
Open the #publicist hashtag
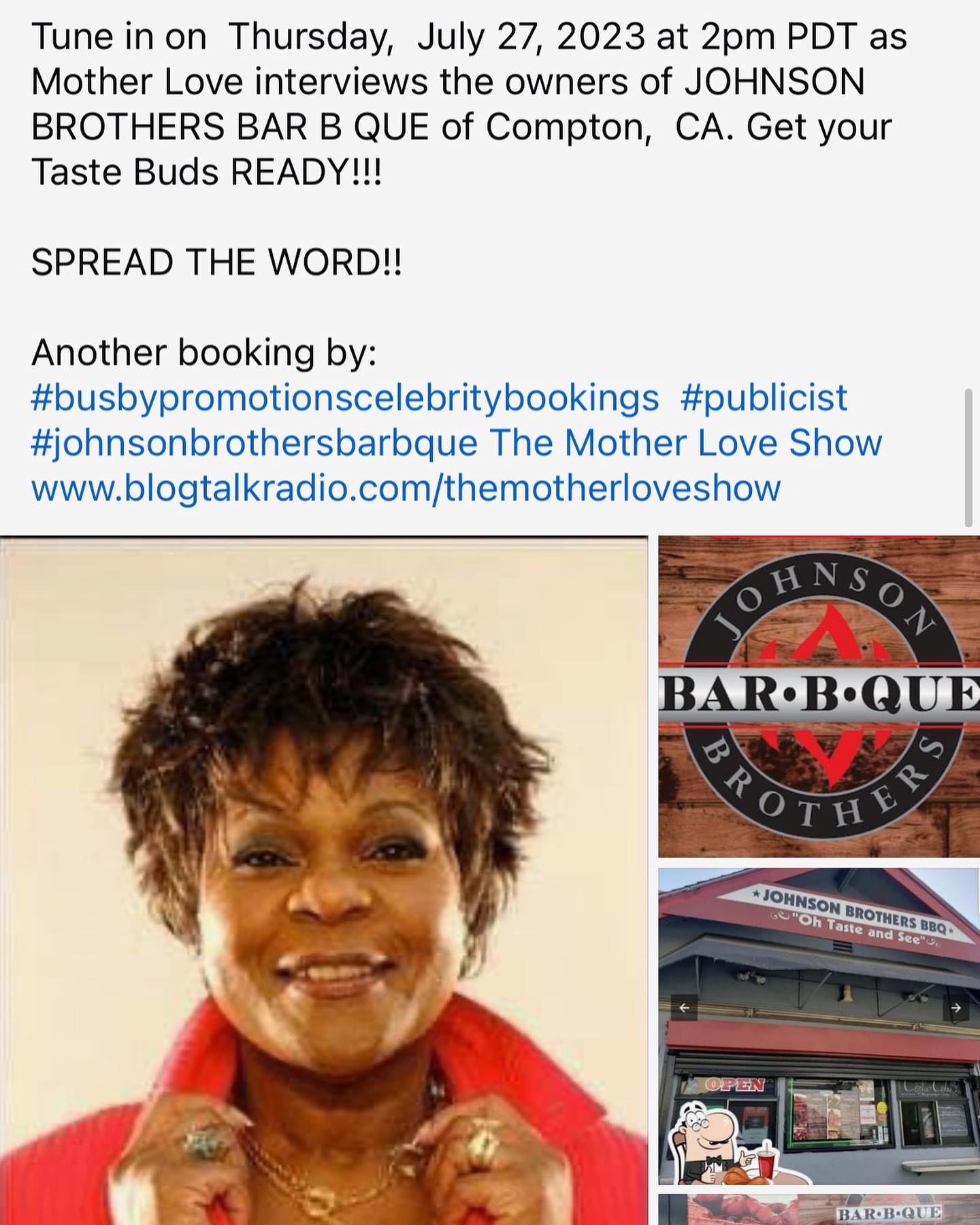pyautogui.click(x=764, y=397)
